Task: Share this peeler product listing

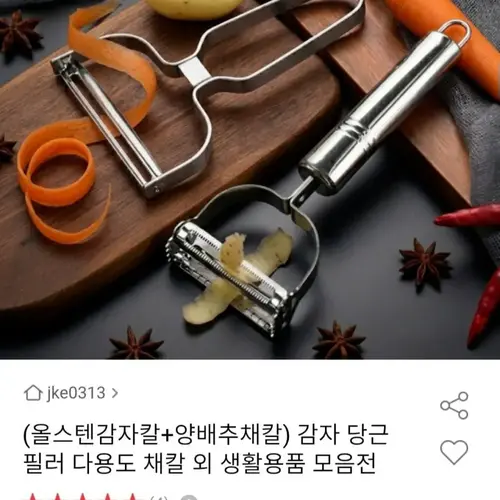Action: pos(454,405)
